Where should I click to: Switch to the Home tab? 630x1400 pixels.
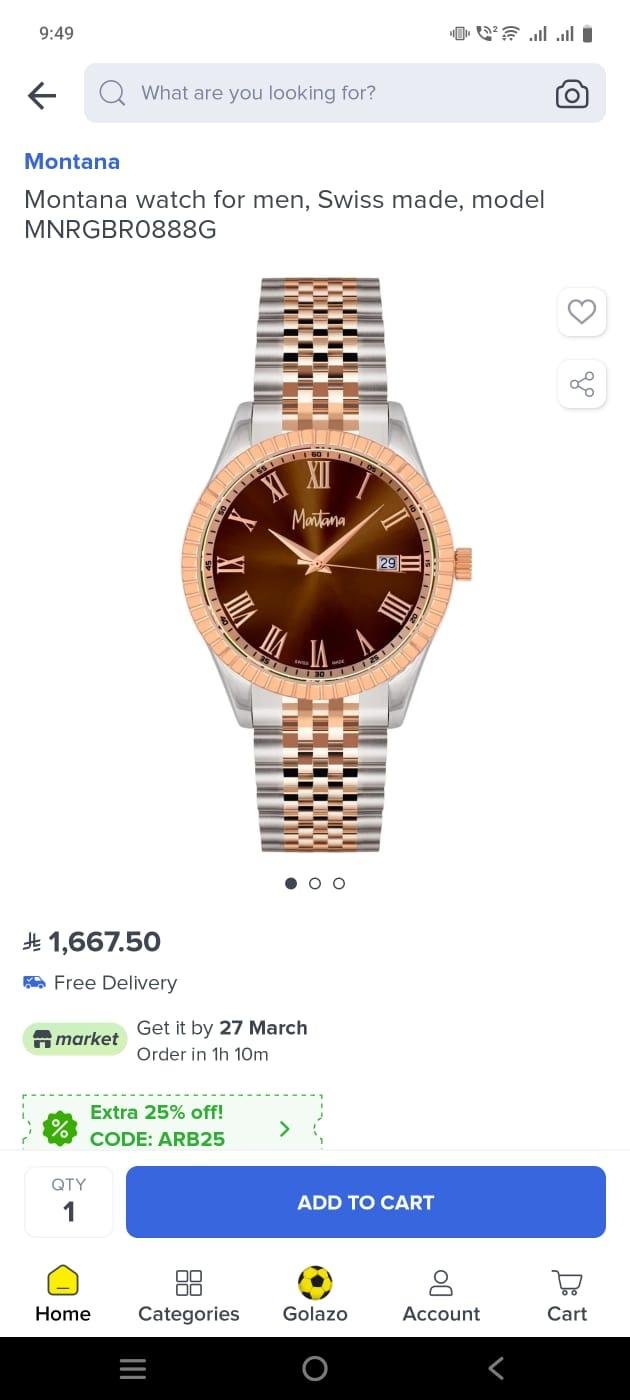pyautogui.click(x=63, y=1295)
